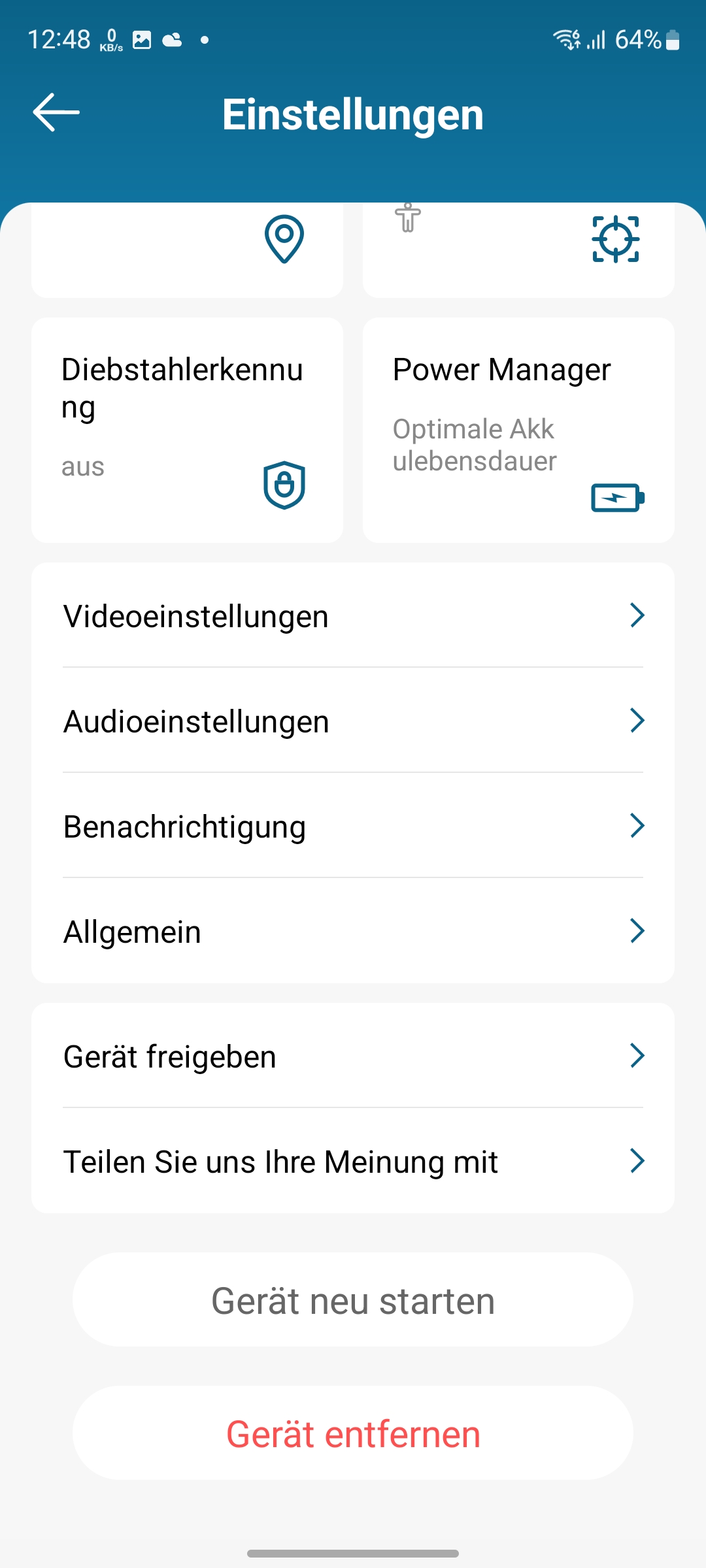Go back from Einstellungen
Screen dimensions: 706x1568
pyautogui.click(x=56, y=112)
